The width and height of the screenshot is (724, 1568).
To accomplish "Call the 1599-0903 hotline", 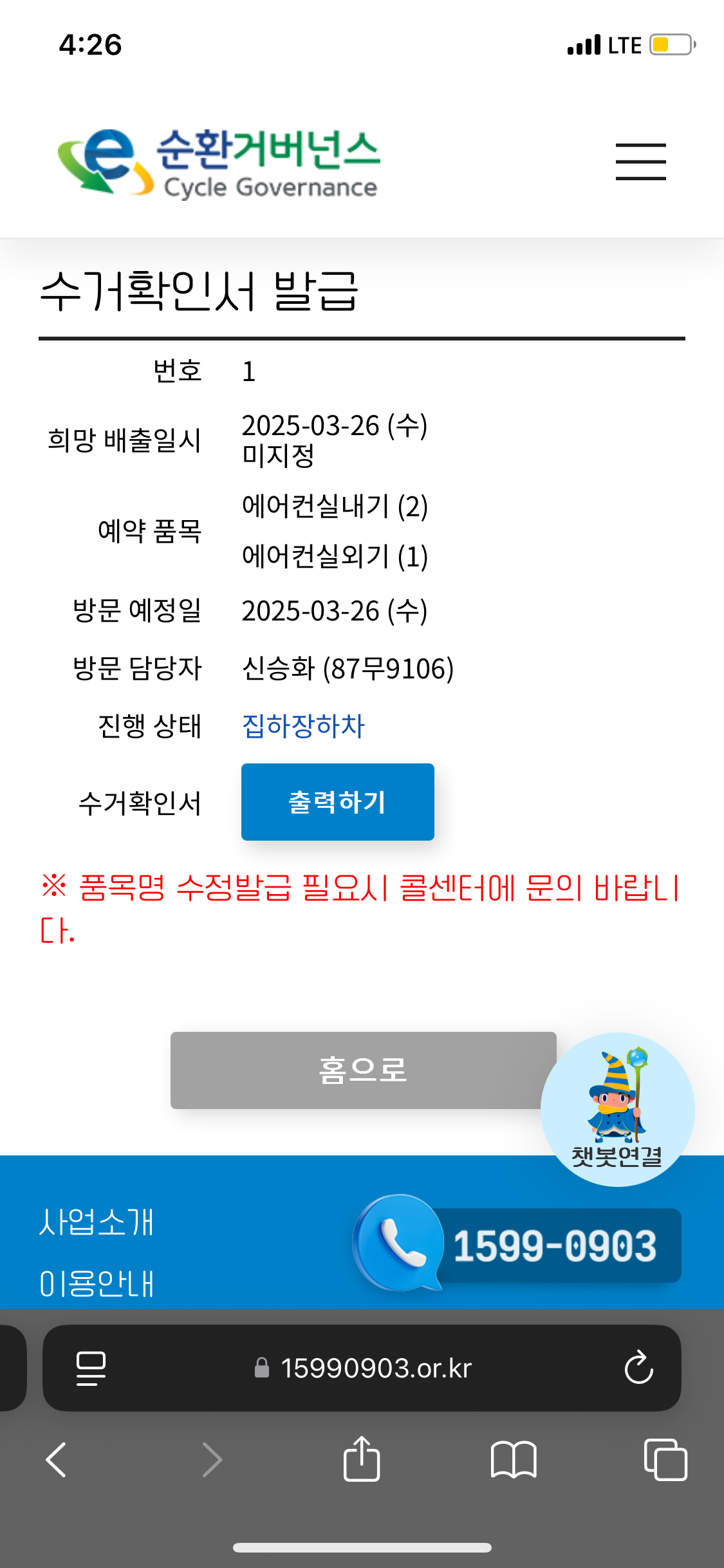I will [519, 1244].
